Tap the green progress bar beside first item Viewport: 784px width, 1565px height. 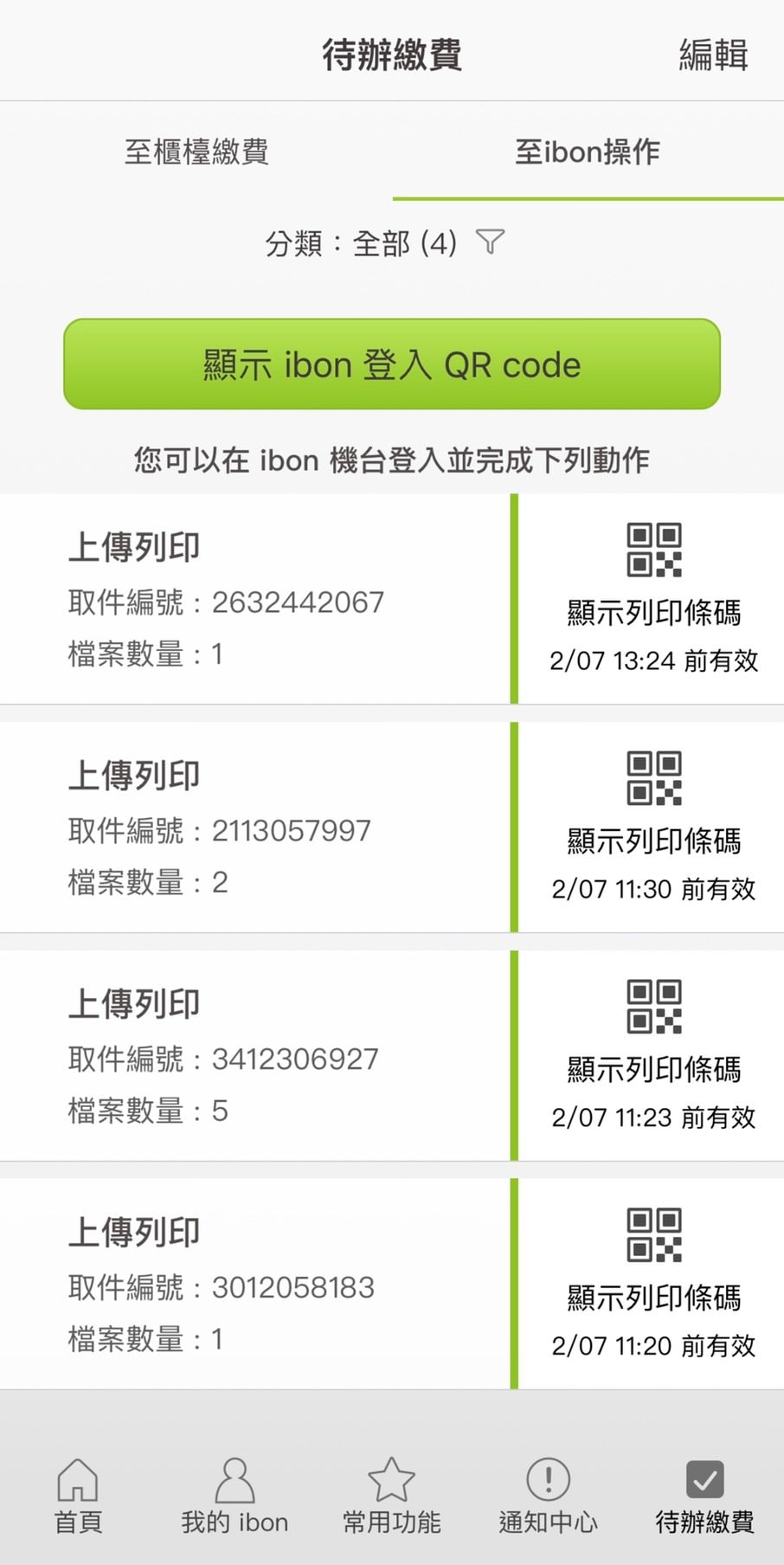514,597
